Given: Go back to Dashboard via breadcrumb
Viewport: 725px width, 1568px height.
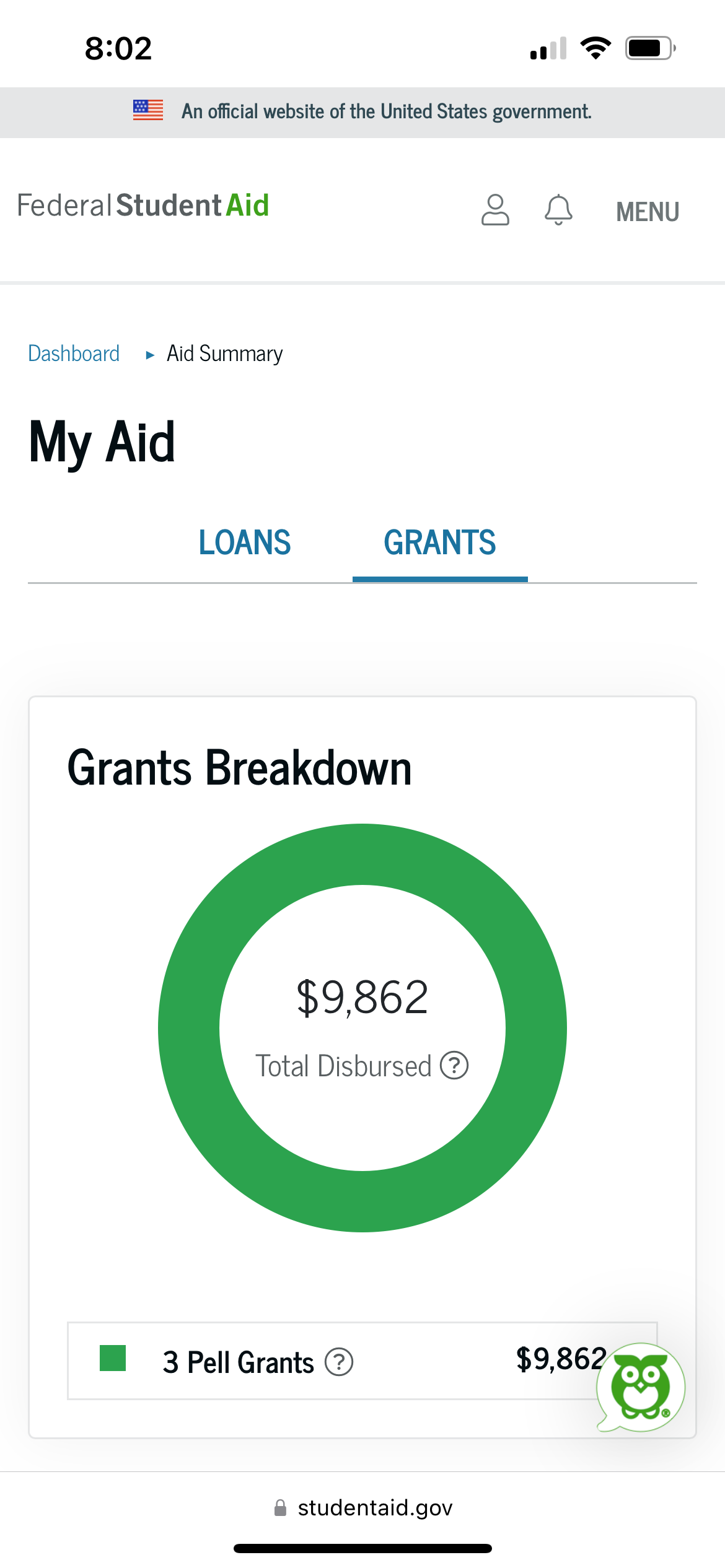Looking at the screenshot, I should (74, 354).
